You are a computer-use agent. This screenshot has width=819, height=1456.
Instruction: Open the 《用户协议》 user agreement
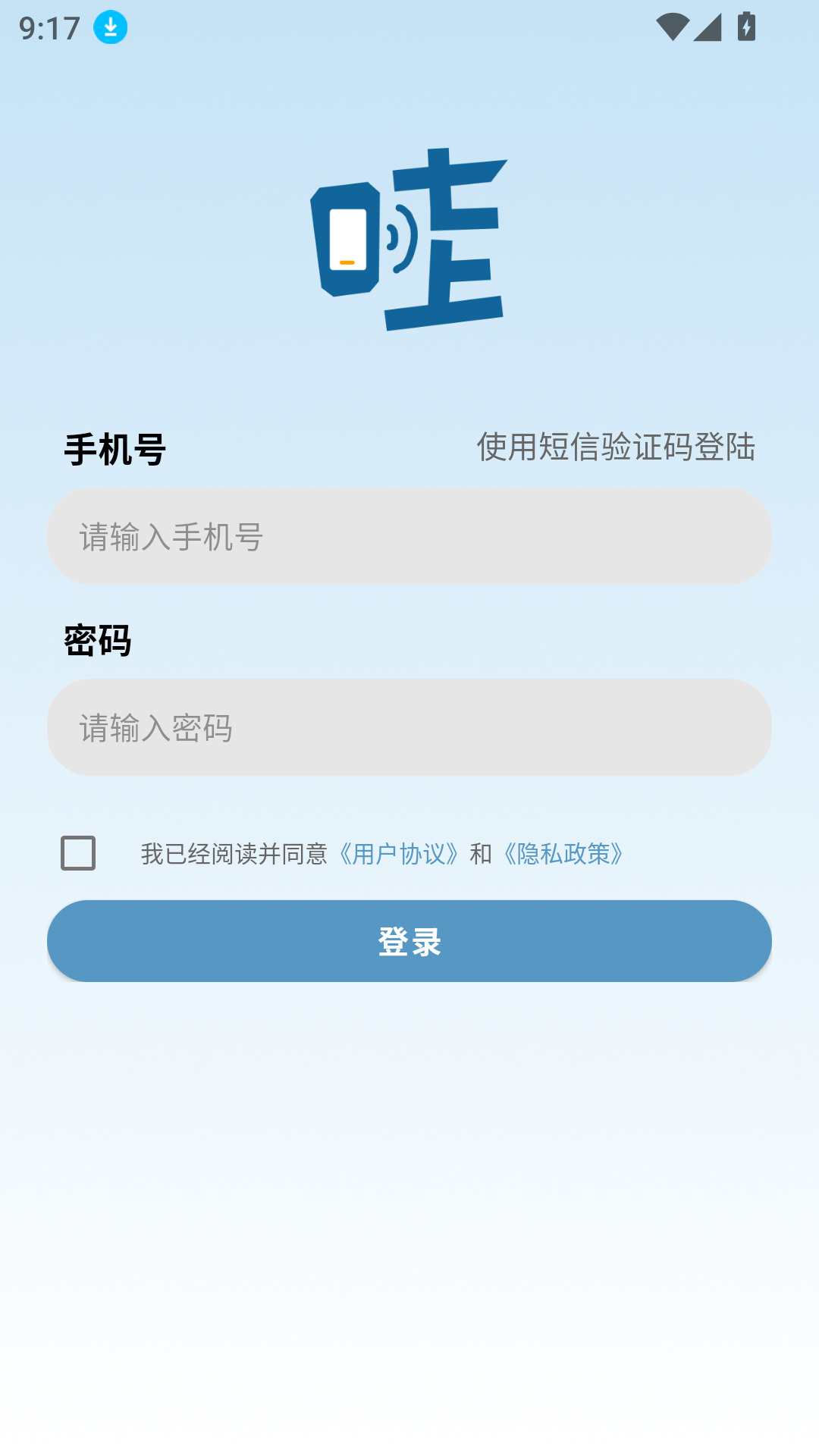pyautogui.click(x=400, y=854)
